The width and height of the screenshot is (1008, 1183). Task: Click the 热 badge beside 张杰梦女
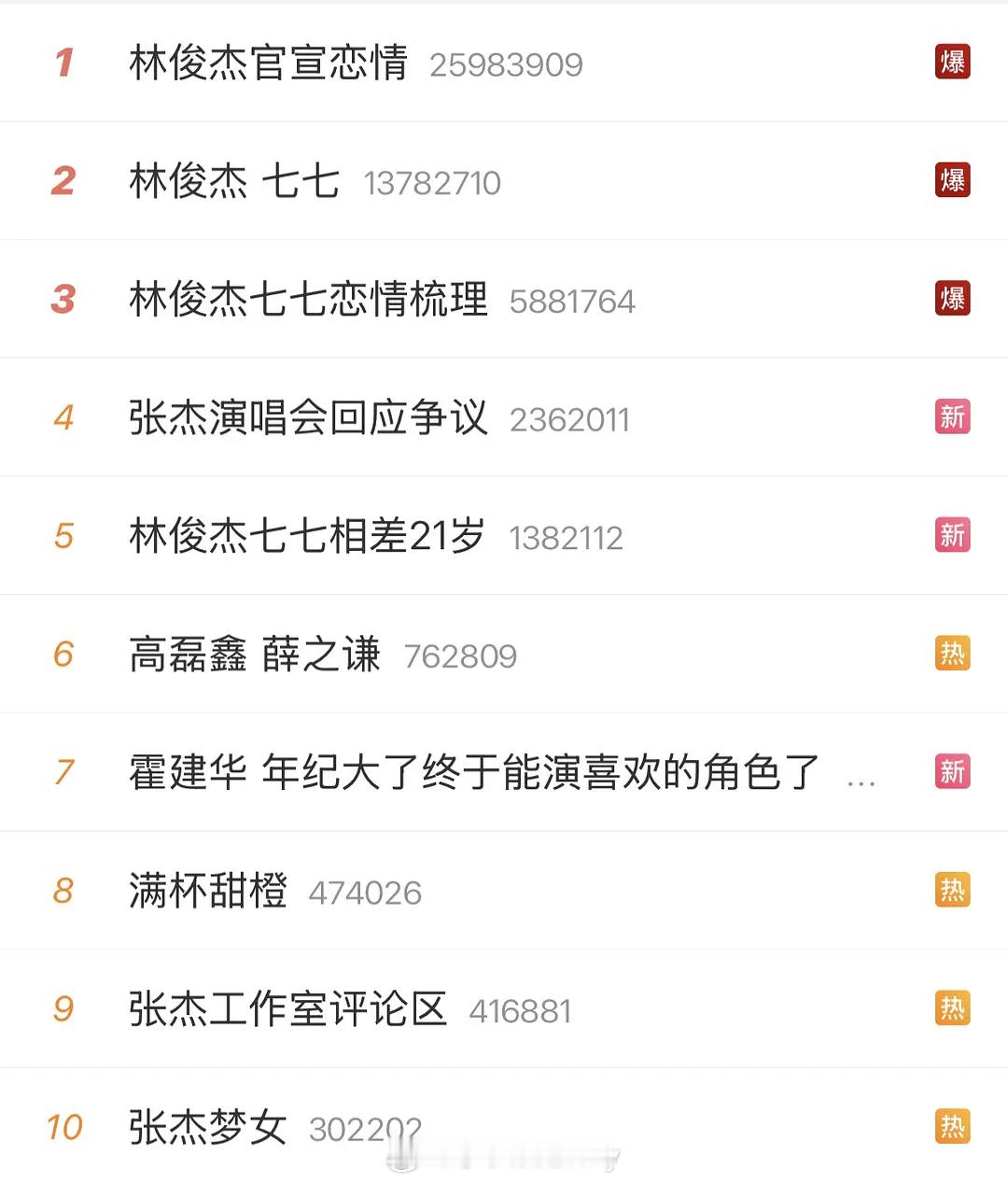[953, 1127]
